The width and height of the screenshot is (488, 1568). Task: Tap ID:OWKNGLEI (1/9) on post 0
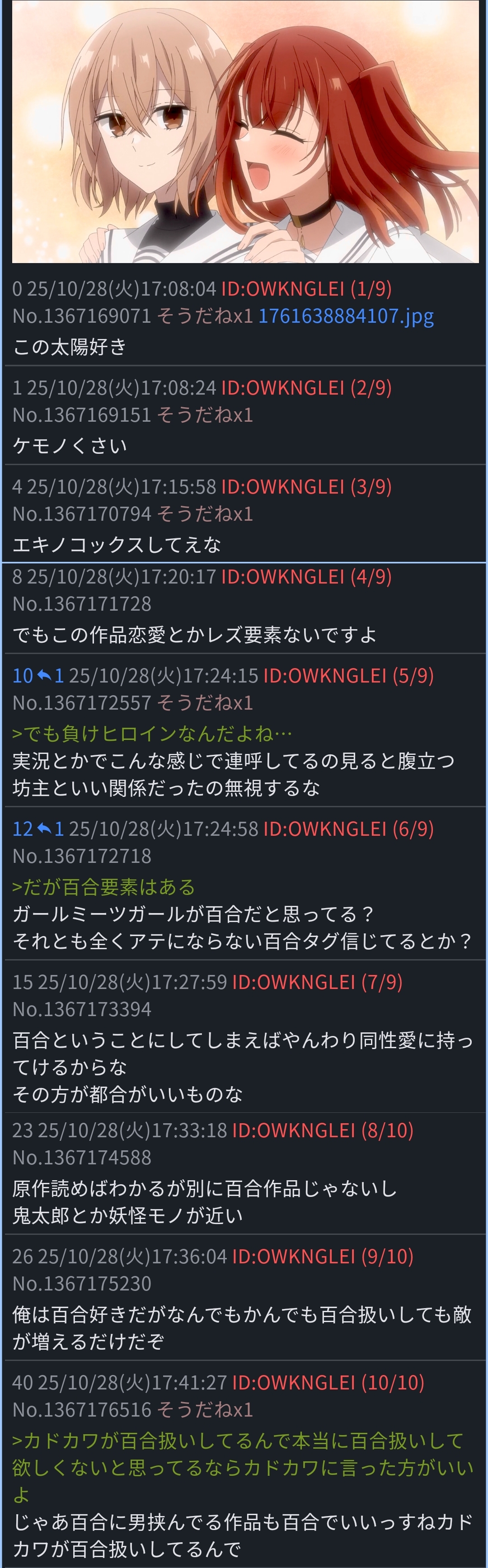point(306,288)
